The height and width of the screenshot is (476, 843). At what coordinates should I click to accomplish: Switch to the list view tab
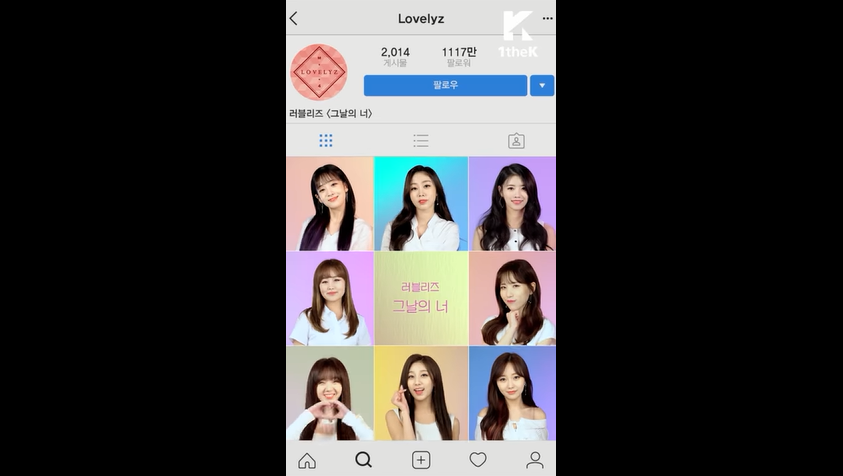tap(421, 141)
